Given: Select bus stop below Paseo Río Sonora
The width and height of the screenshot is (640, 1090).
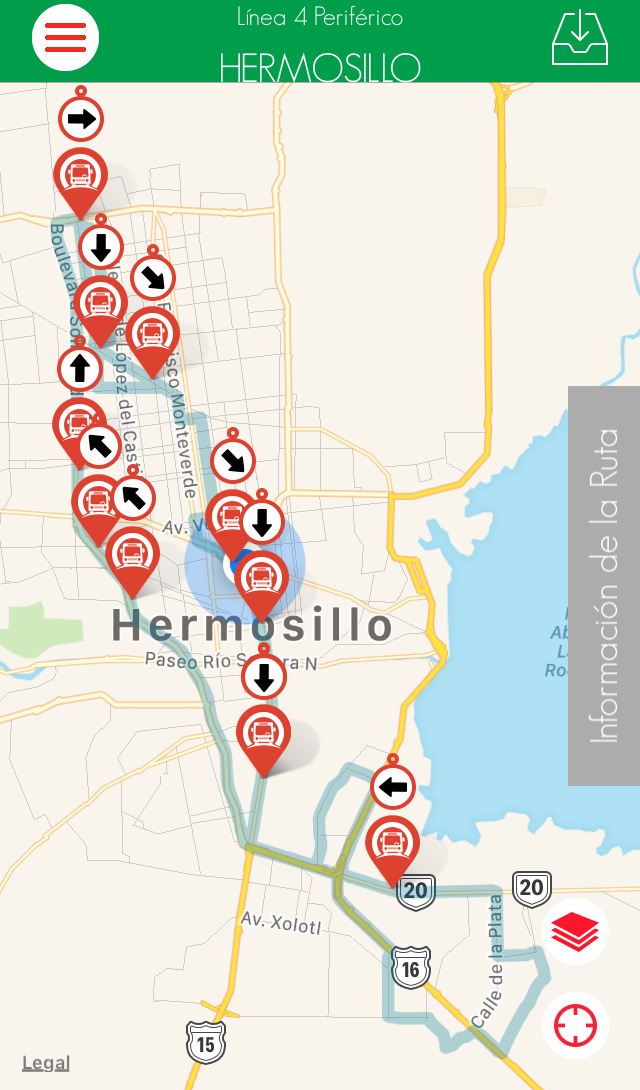Looking at the screenshot, I should pyautogui.click(x=263, y=734).
